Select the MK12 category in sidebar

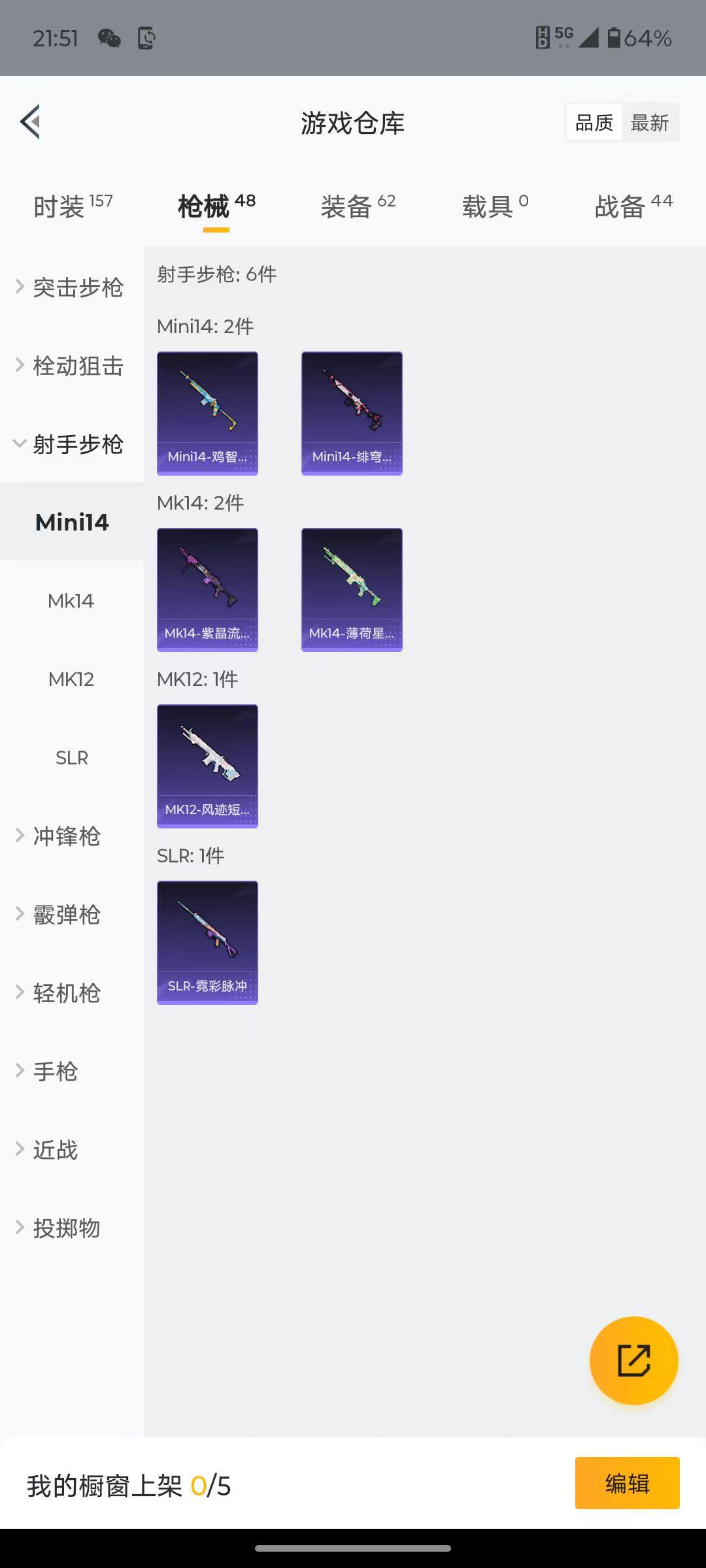(72, 679)
